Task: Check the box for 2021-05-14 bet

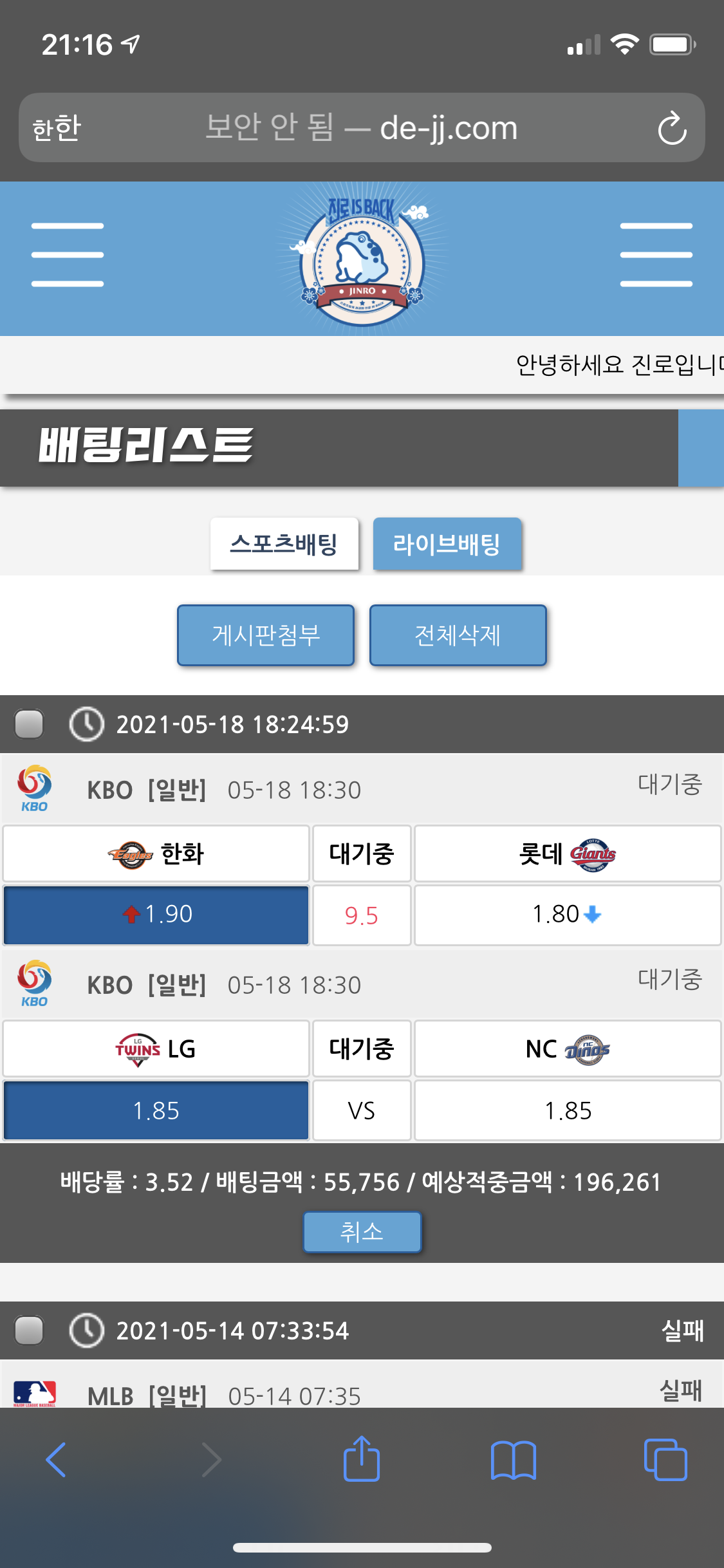Action: pos(29,1330)
